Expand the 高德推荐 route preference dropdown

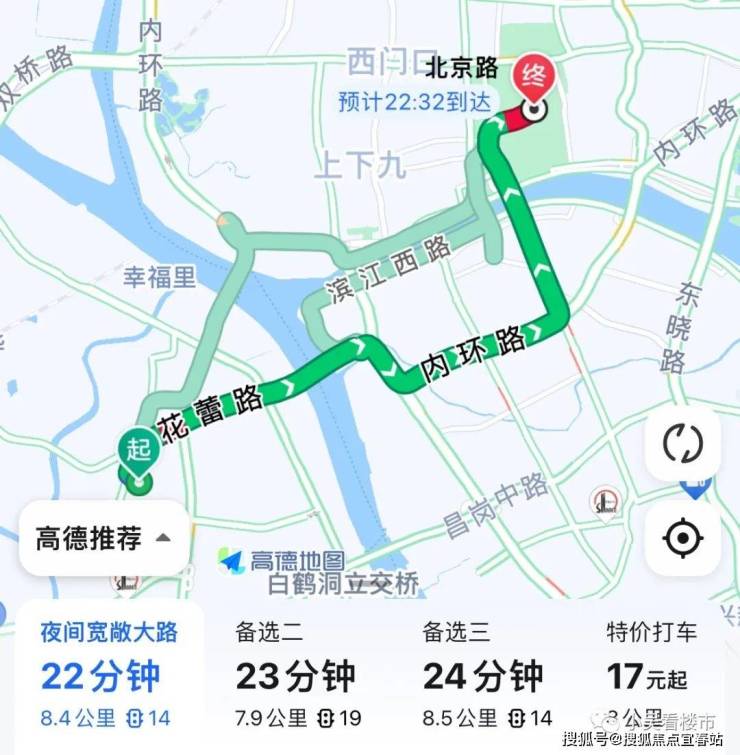(104, 538)
